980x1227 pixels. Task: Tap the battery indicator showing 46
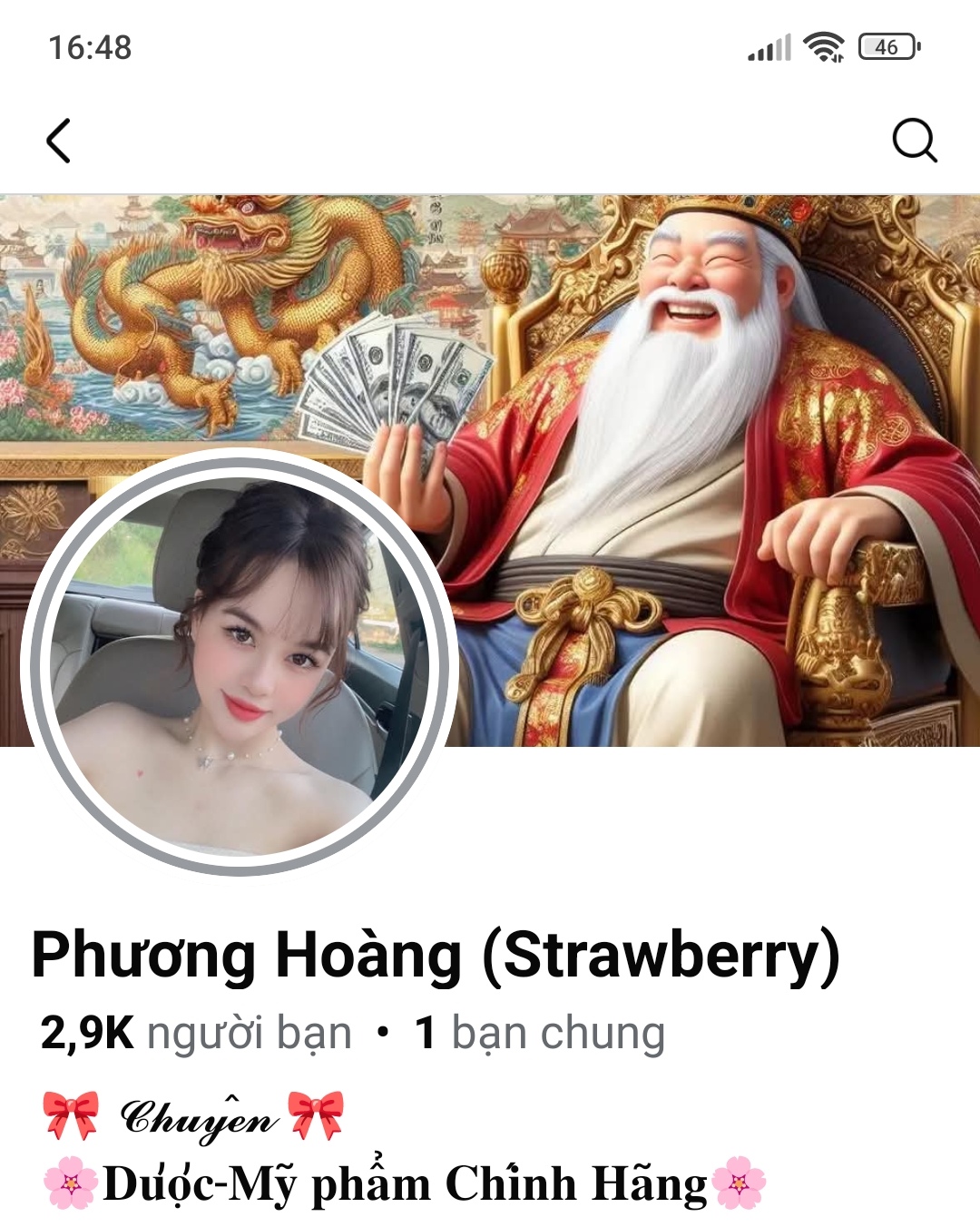(882, 50)
